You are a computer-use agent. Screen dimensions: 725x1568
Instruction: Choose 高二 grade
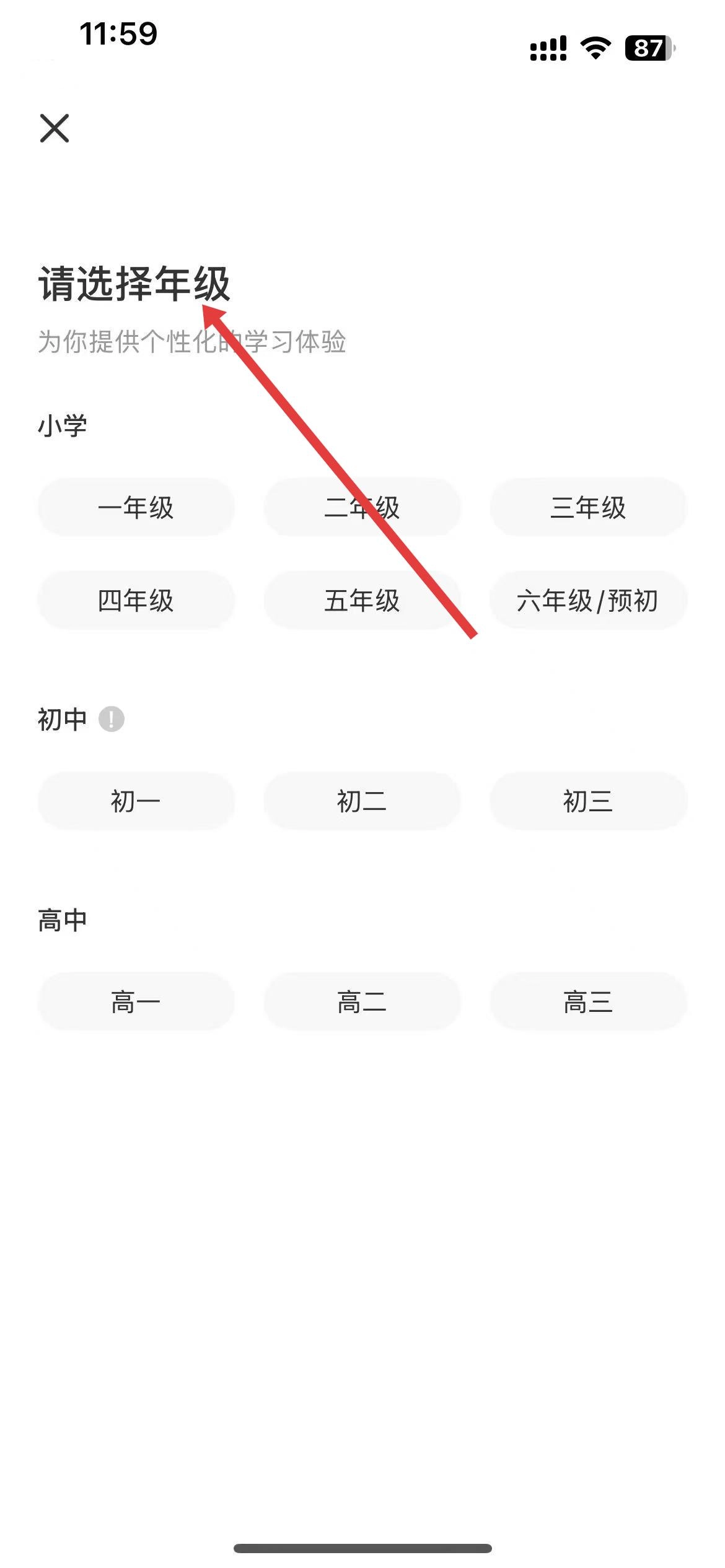pos(362,1001)
